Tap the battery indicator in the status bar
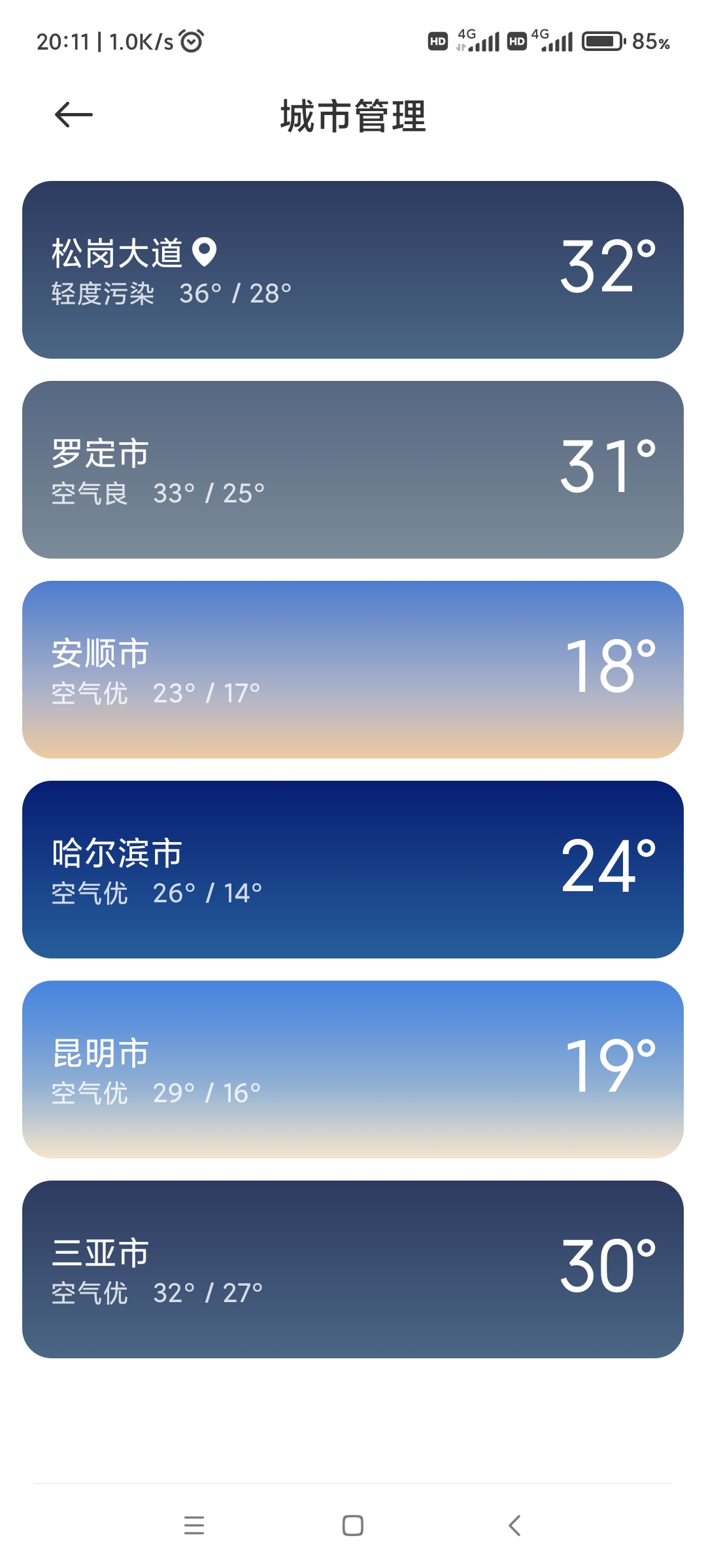The image size is (706, 1568). (605, 42)
